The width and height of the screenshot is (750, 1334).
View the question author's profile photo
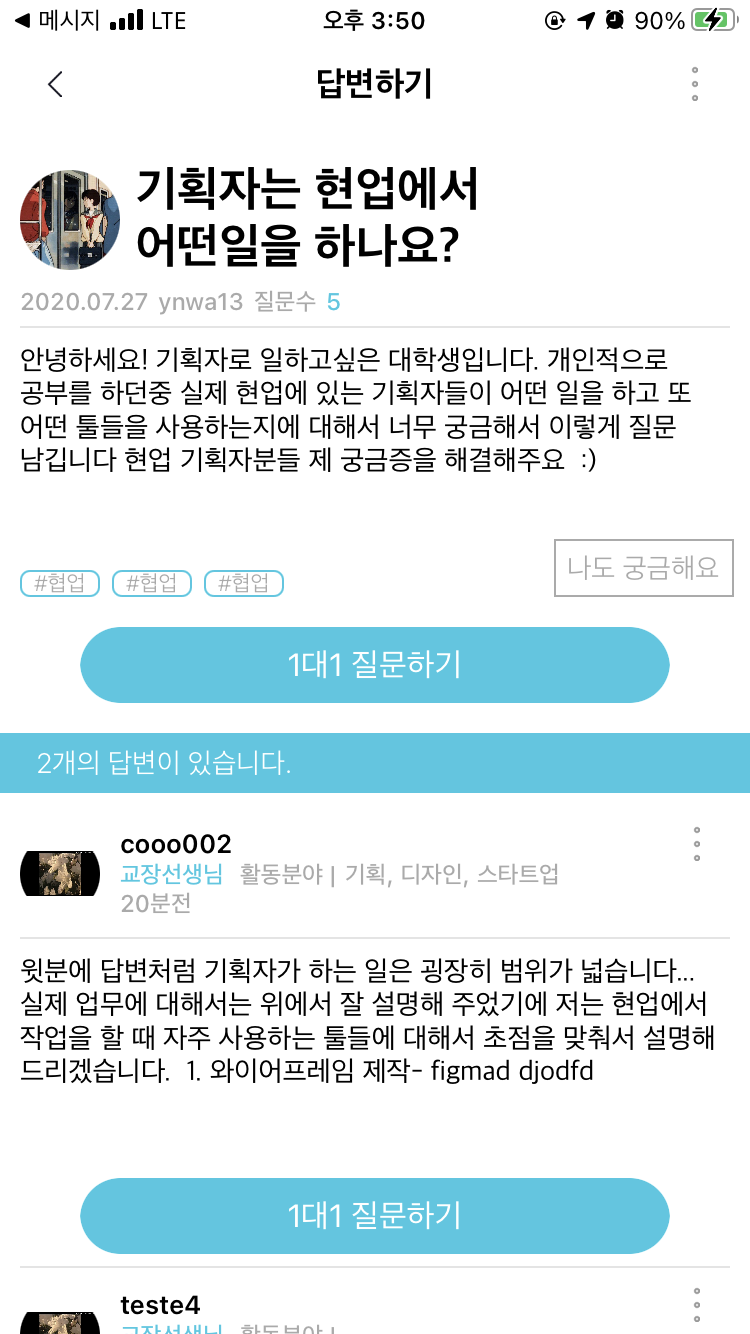tap(70, 219)
